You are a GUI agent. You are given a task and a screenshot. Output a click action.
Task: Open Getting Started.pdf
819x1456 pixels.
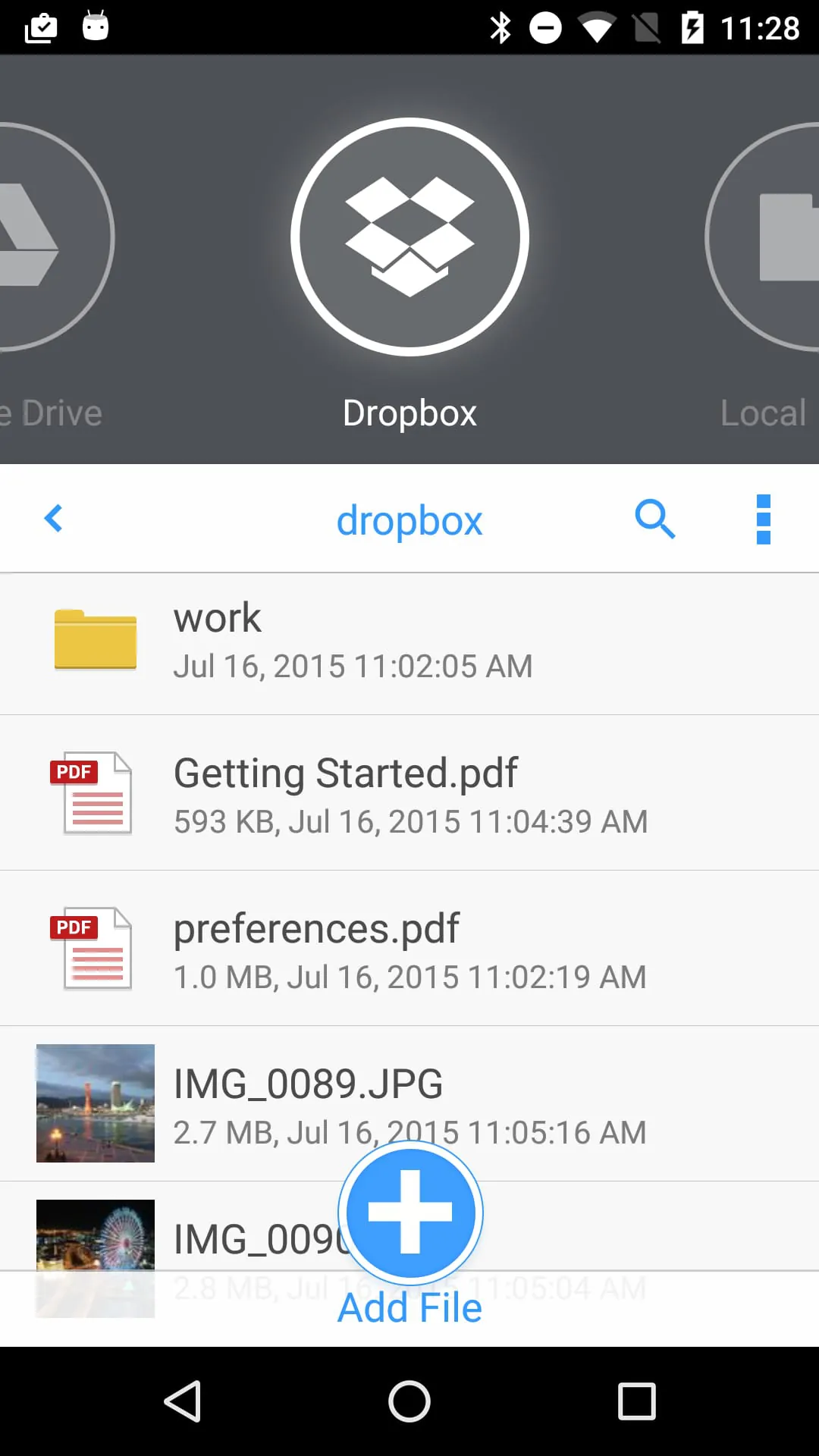click(x=409, y=793)
